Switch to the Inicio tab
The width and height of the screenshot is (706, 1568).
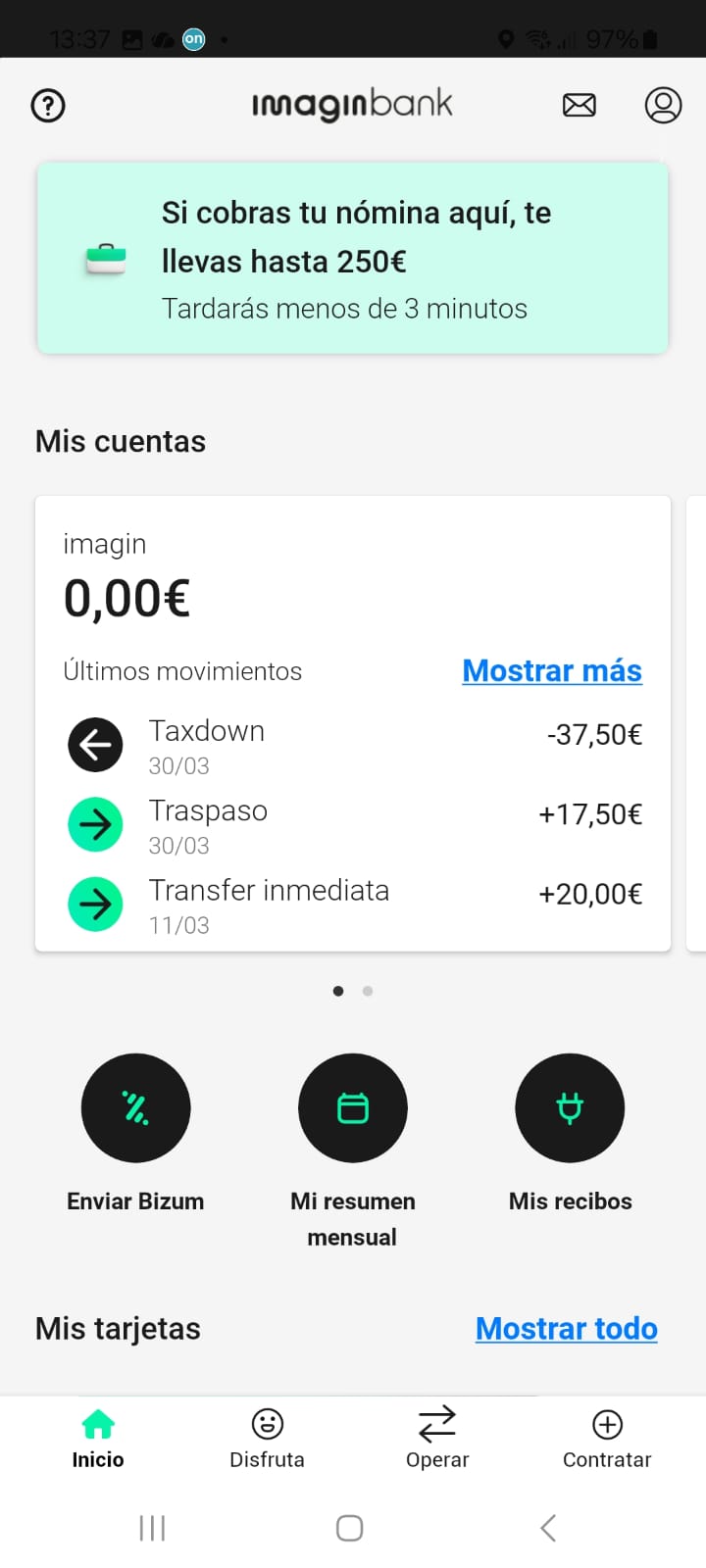98,1439
